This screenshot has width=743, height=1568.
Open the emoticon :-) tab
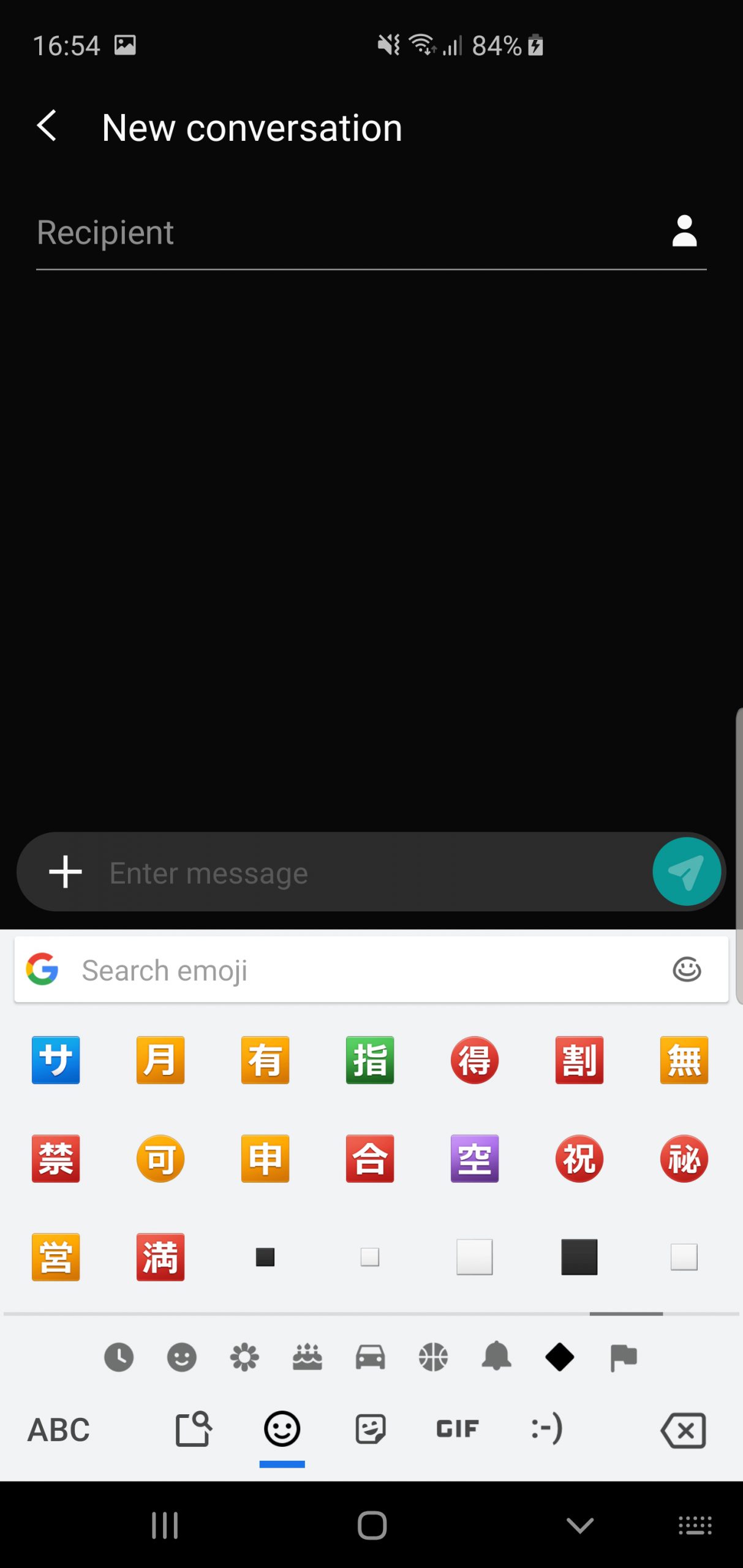[x=547, y=1429]
